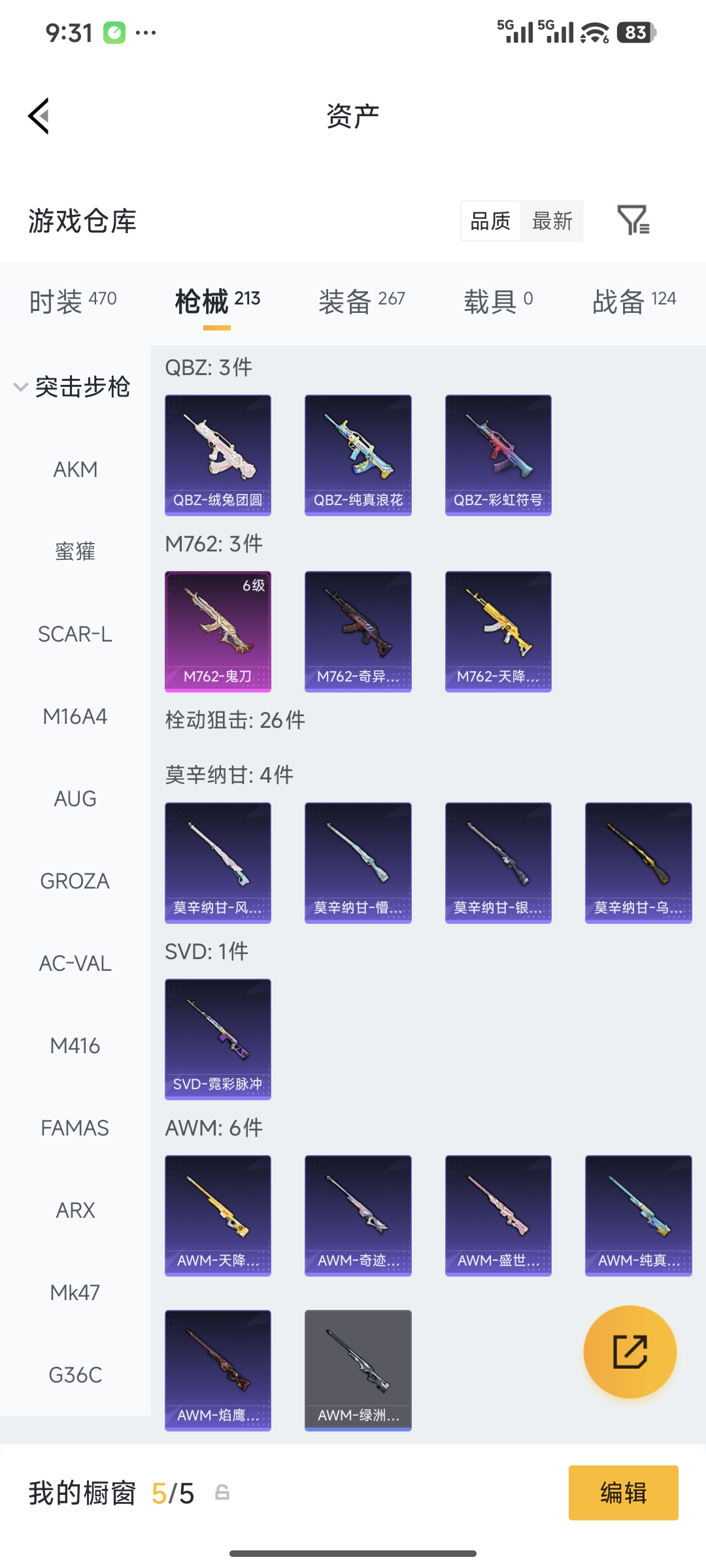Select AKM in the side list
The height and width of the screenshot is (1568, 706).
75,469
